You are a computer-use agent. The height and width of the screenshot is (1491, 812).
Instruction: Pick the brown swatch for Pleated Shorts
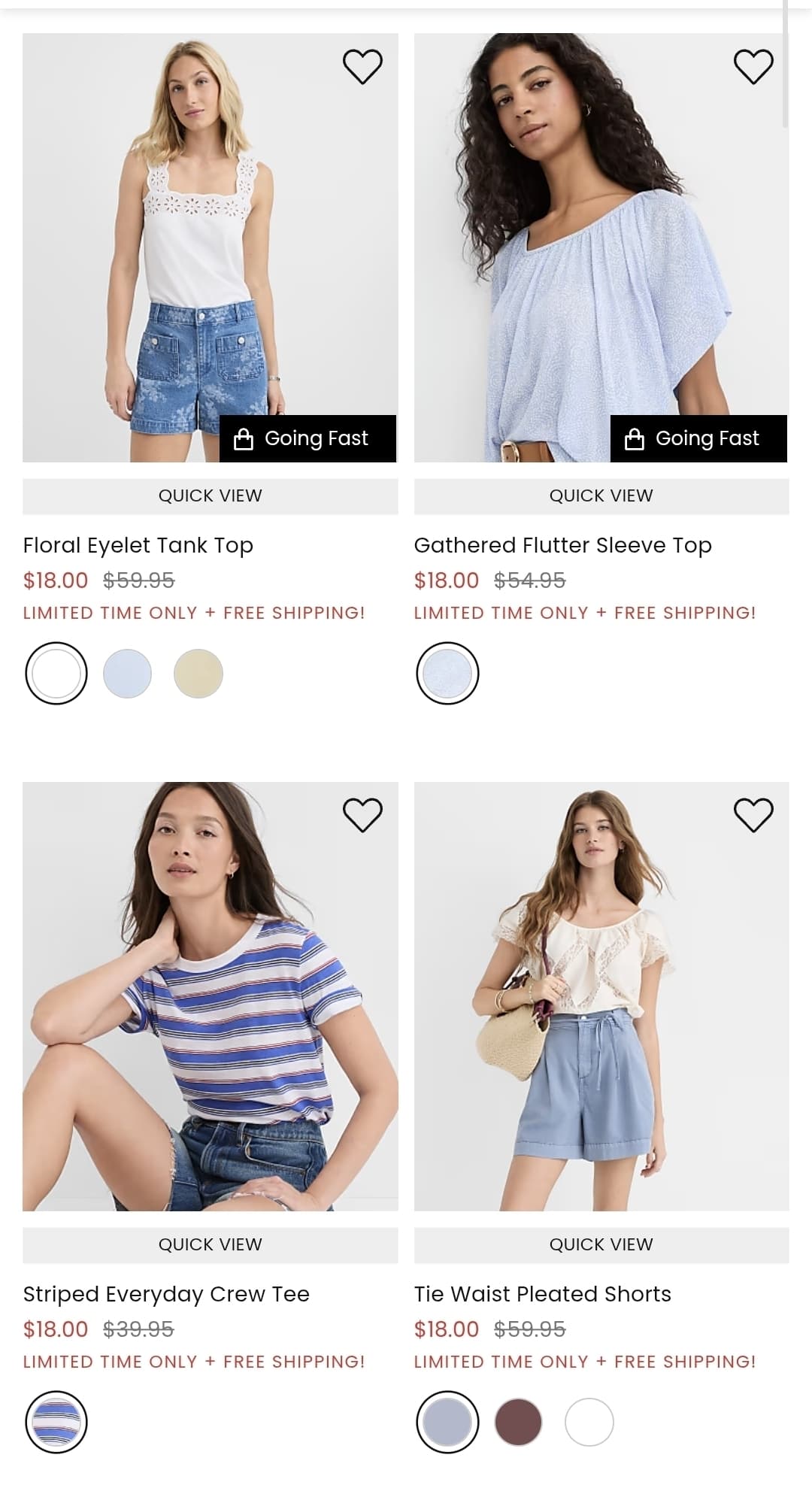click(x=518, y=1423)
